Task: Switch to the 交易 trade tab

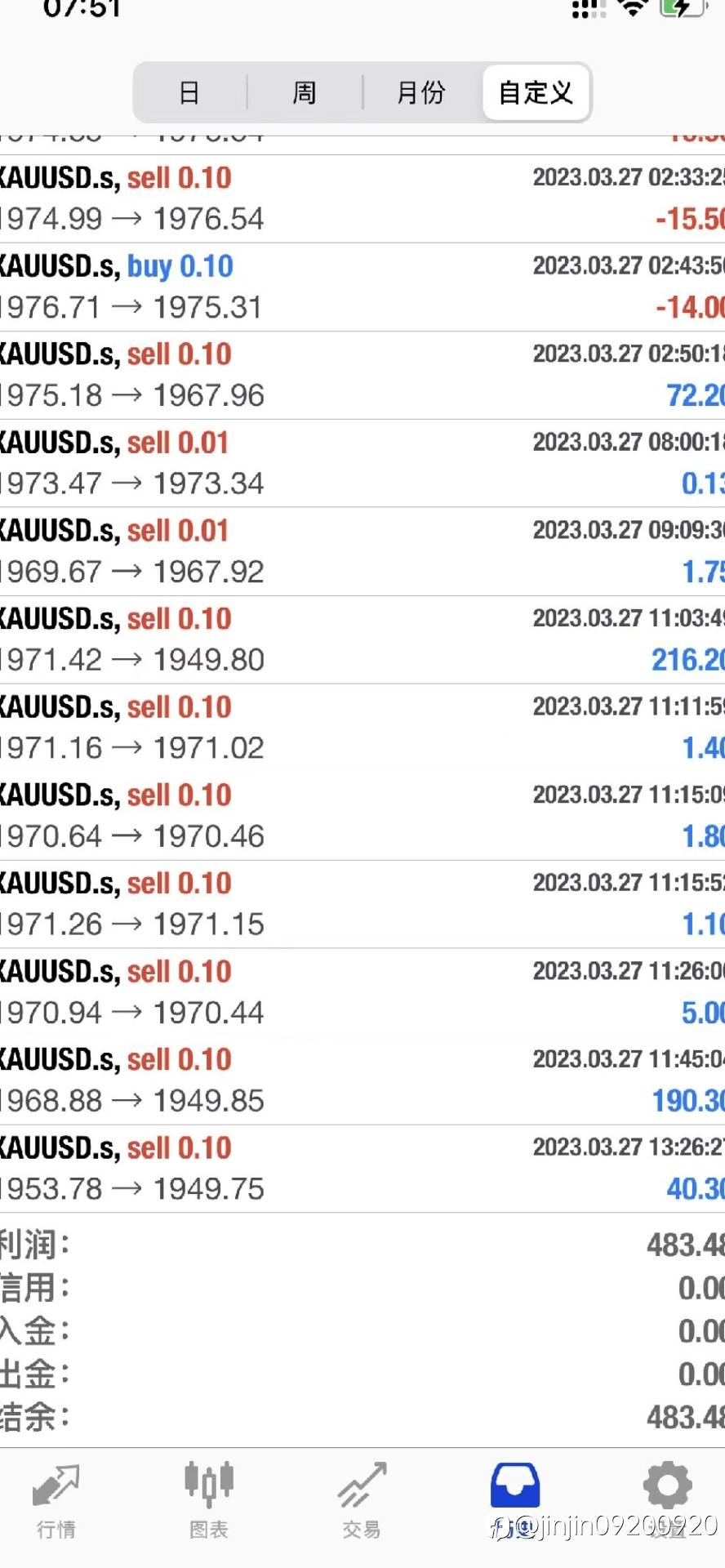Action: [362, 1500]
